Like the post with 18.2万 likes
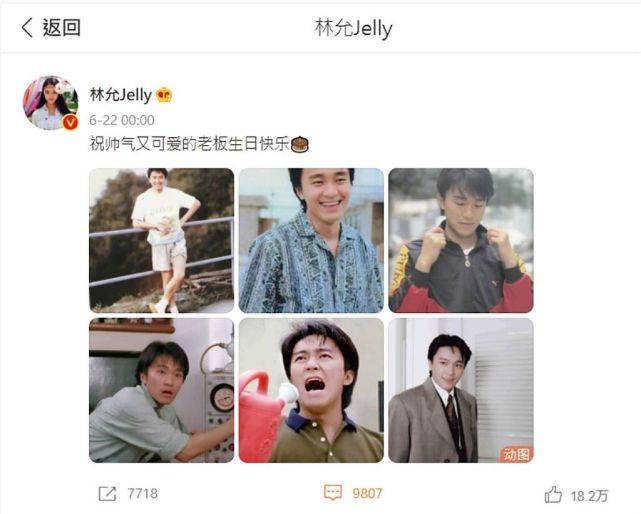Image resolution: width=641 pixels, height=514 pixels. point(577,494)
